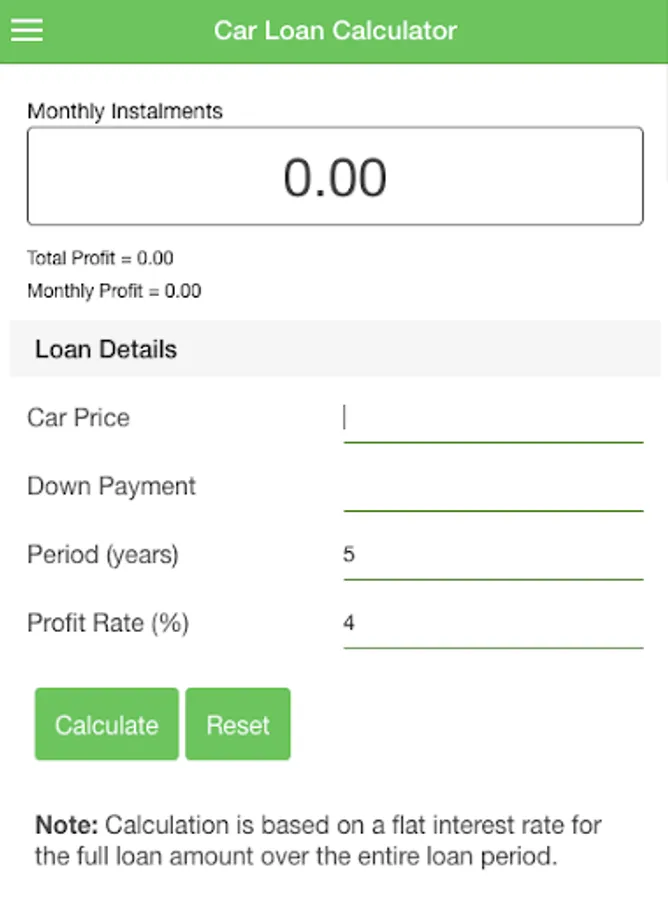Open the hamburger drawer menu
The width and height of the screenshot is (668, 900).
pos(27,30)
